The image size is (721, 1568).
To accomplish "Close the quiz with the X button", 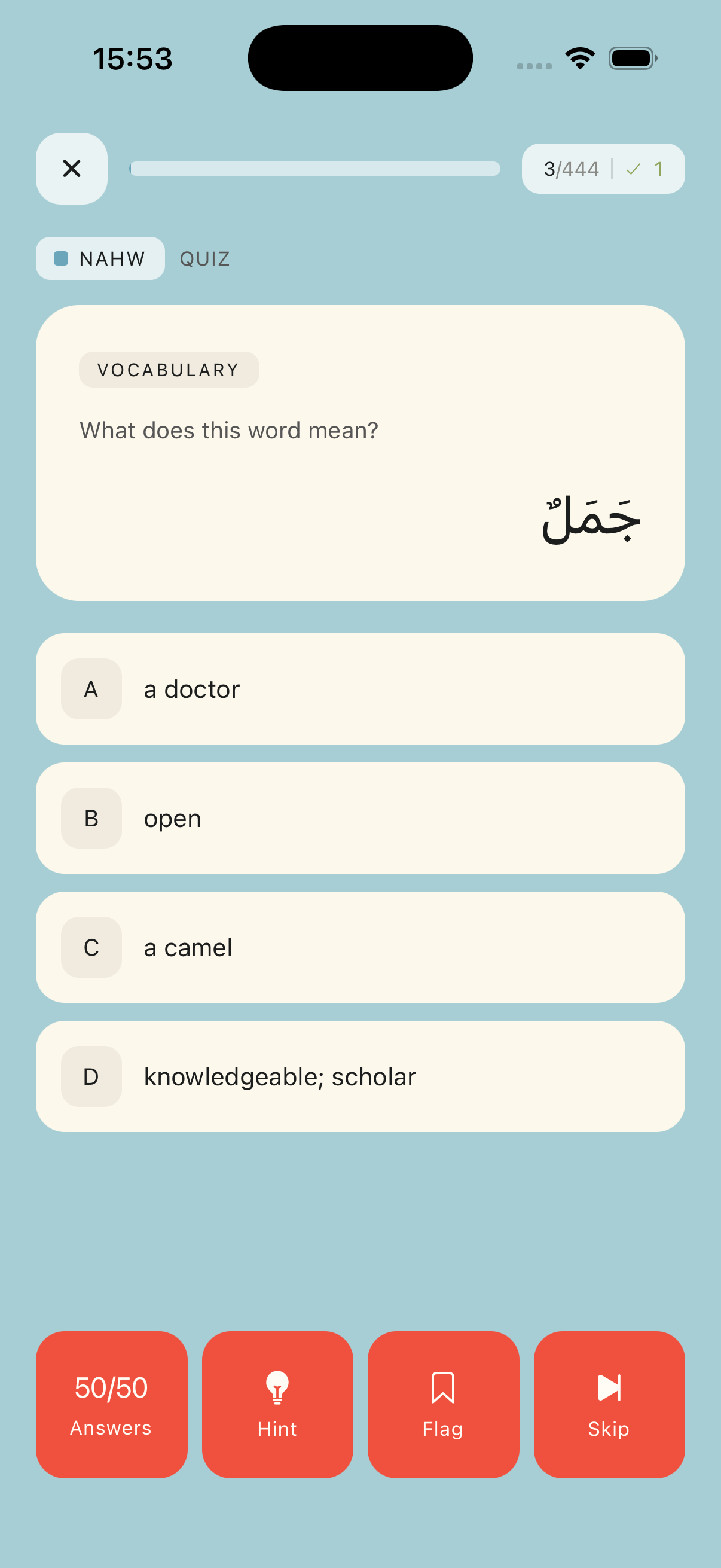I will click(x=72, y=169).
